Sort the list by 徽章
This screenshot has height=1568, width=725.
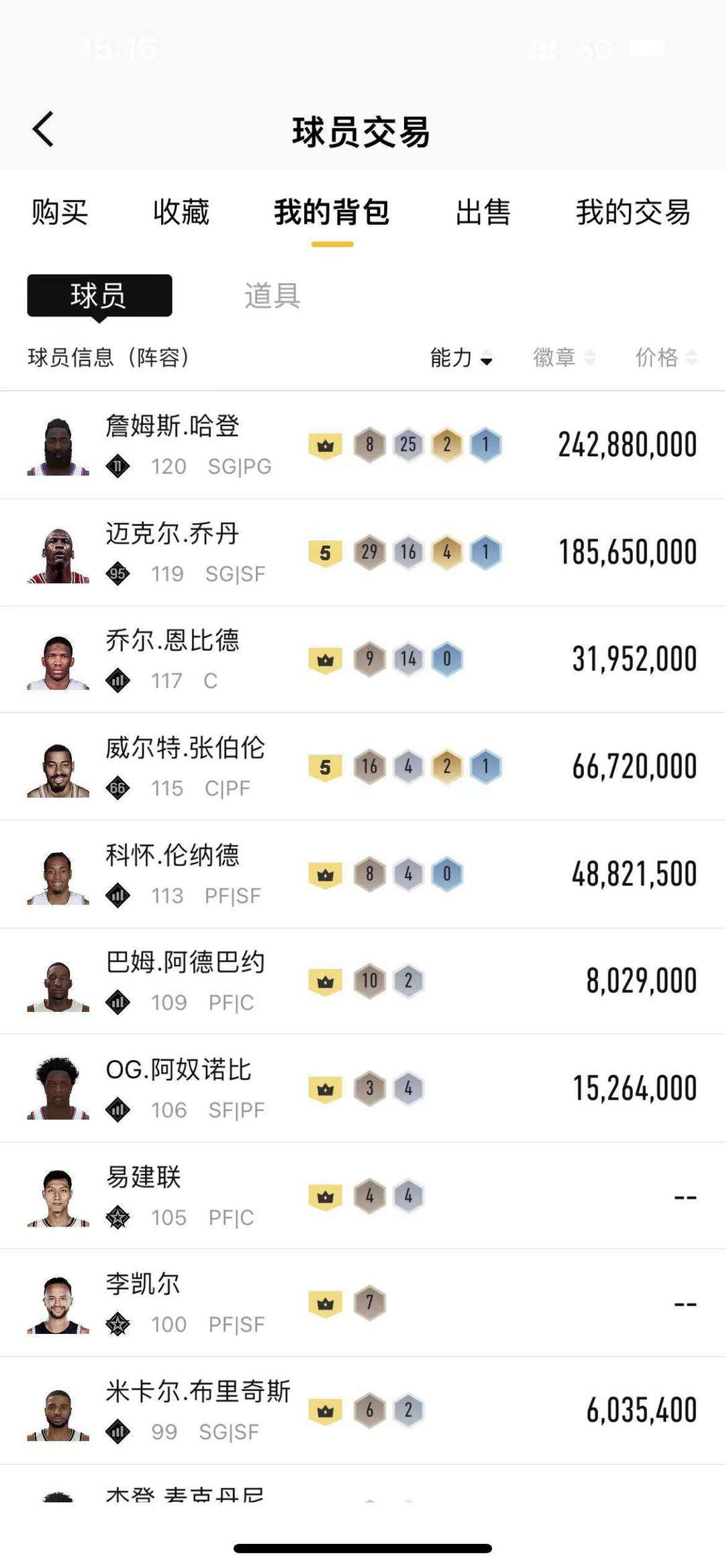coord(564,358)
